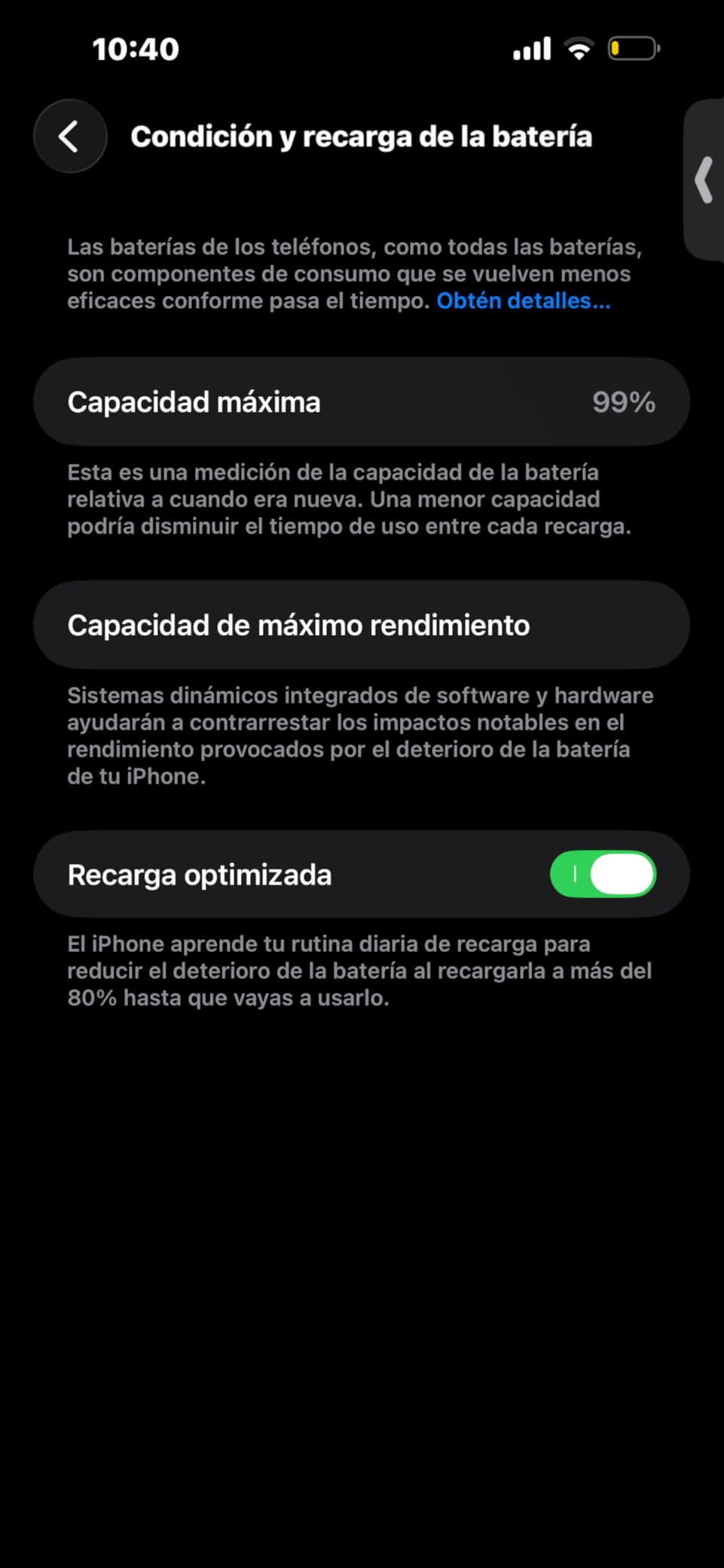Expand the side panel arrow handle
The image size is (724, 1568).
705,180
